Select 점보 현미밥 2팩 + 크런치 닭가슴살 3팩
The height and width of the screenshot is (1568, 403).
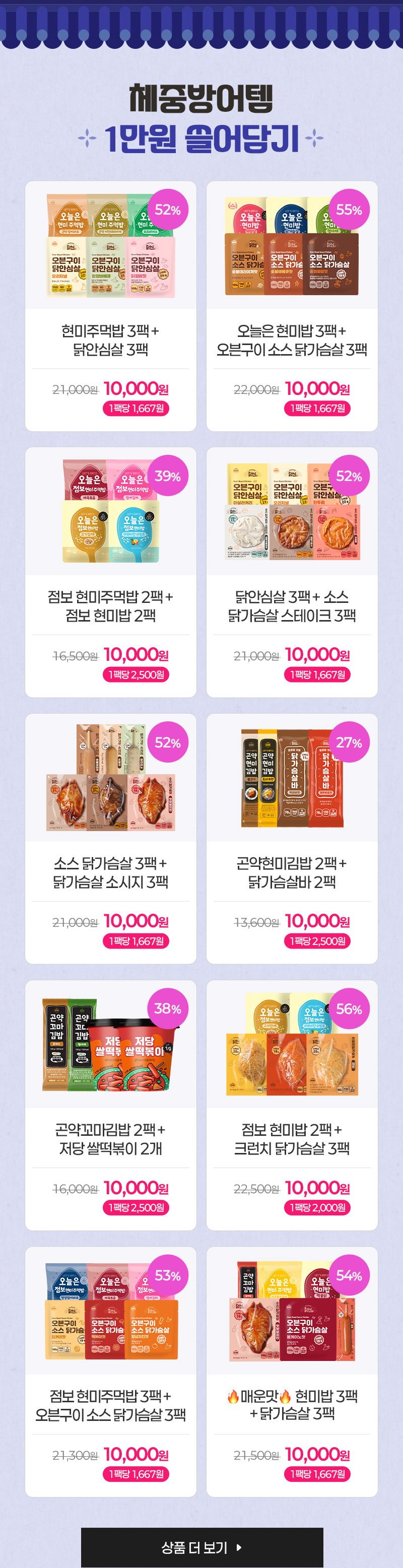tap(292, 1104)
